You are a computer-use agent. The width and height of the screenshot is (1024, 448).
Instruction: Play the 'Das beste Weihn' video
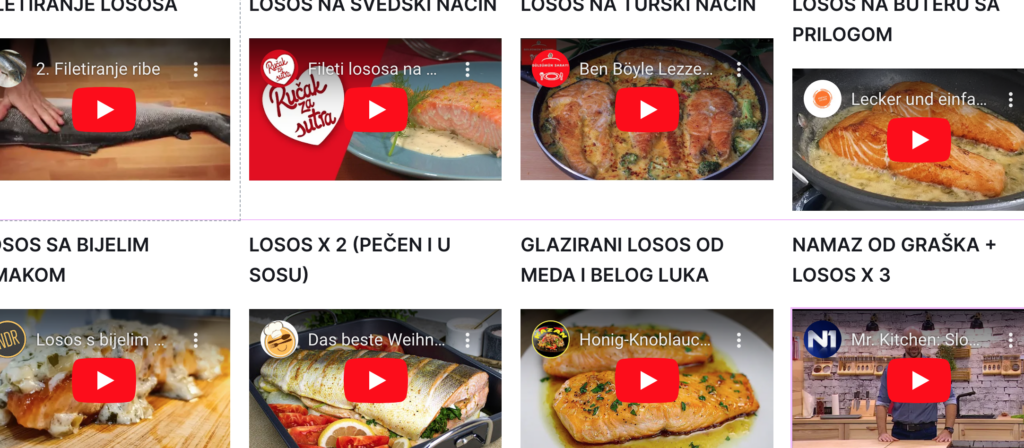click(375, 380)
